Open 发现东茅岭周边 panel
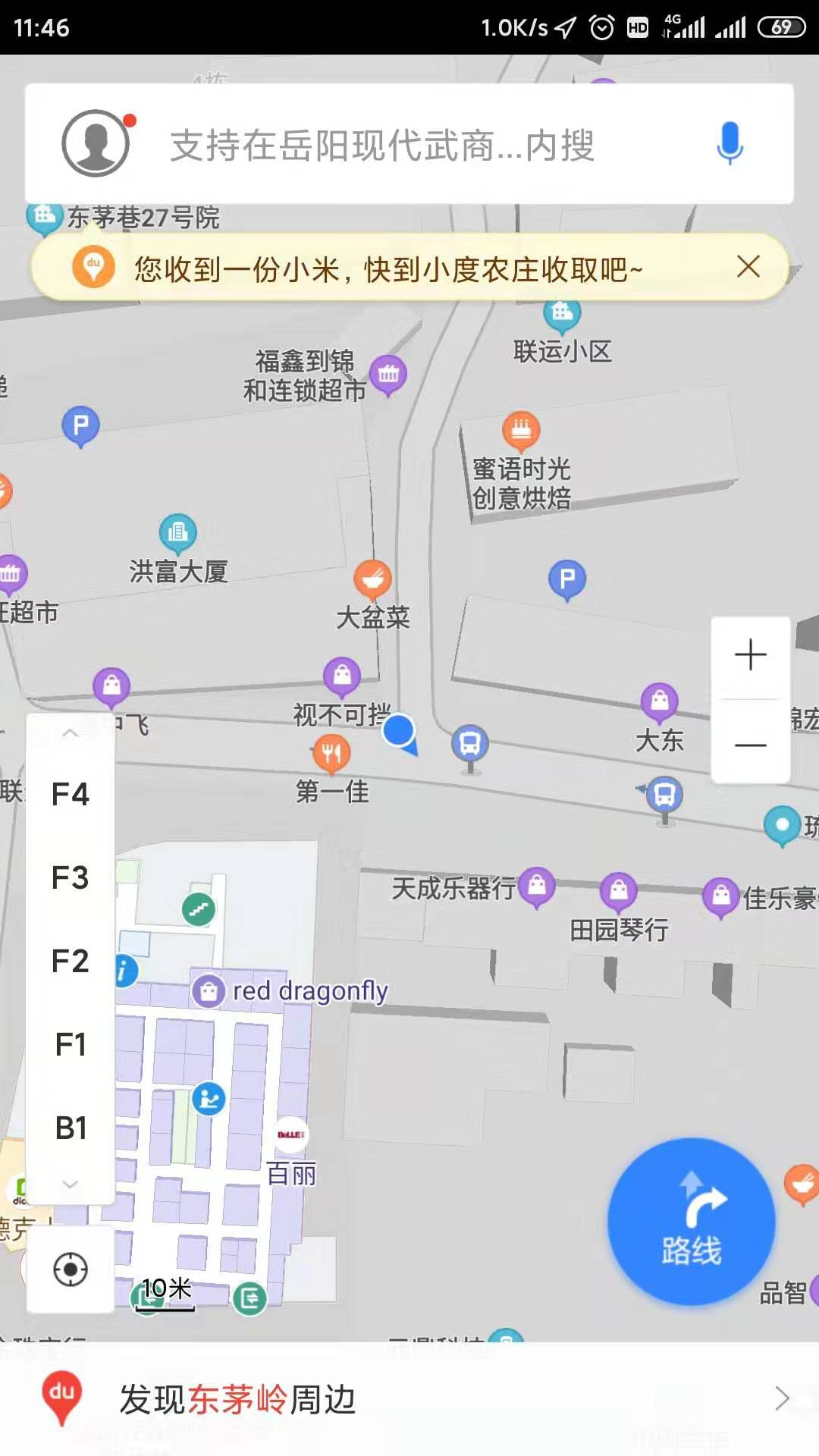Screen dimensions: 819x1456 click(409, 1399)
